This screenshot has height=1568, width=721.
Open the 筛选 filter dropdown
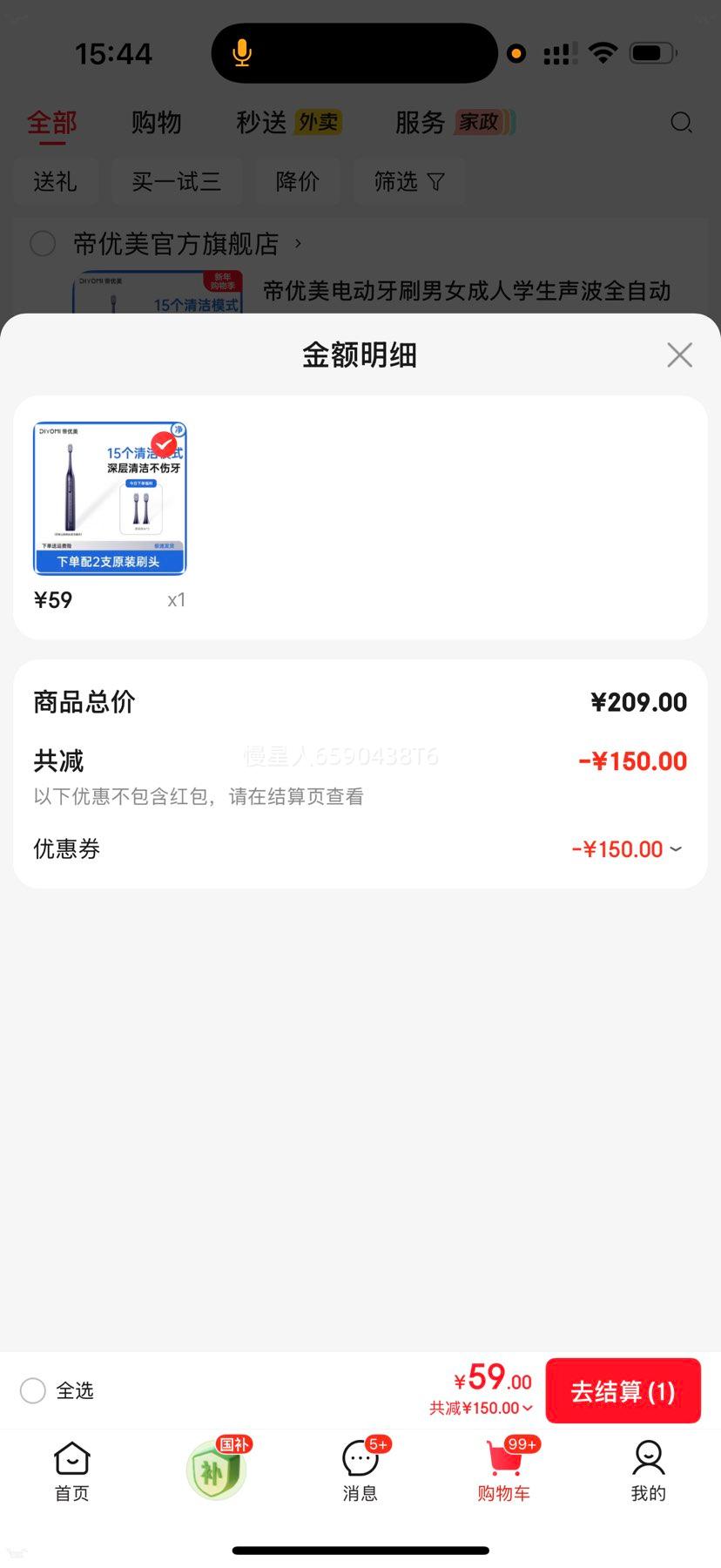[x=409, y=181]
